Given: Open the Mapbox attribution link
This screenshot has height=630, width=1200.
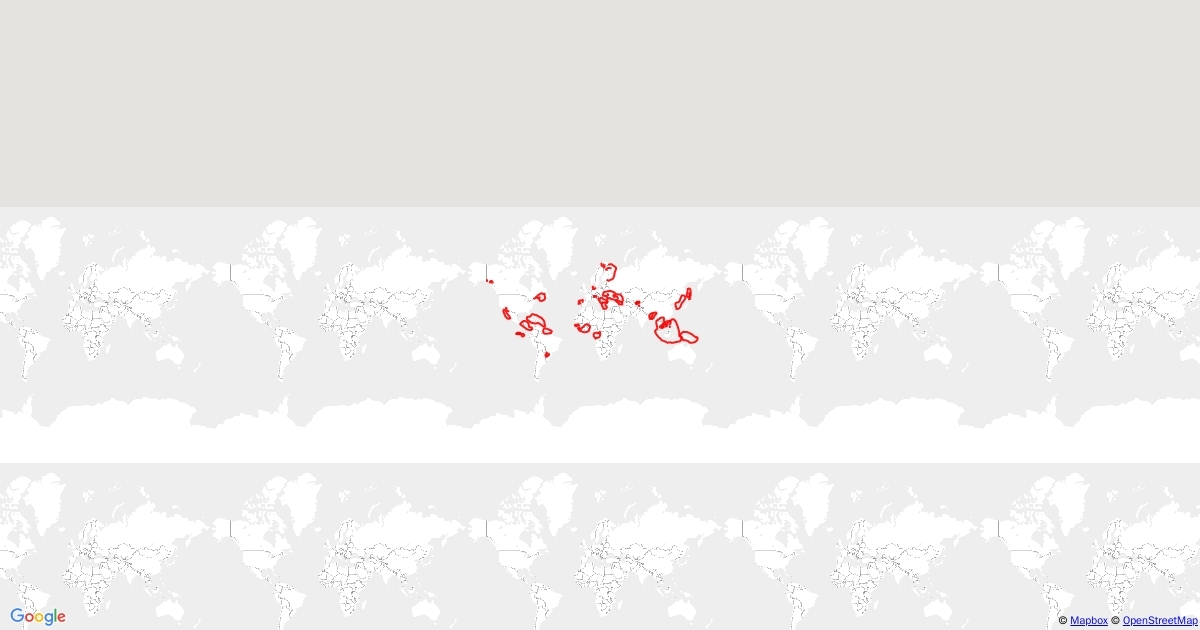Looking at the screenshot, I should (x=1088, y=621).
